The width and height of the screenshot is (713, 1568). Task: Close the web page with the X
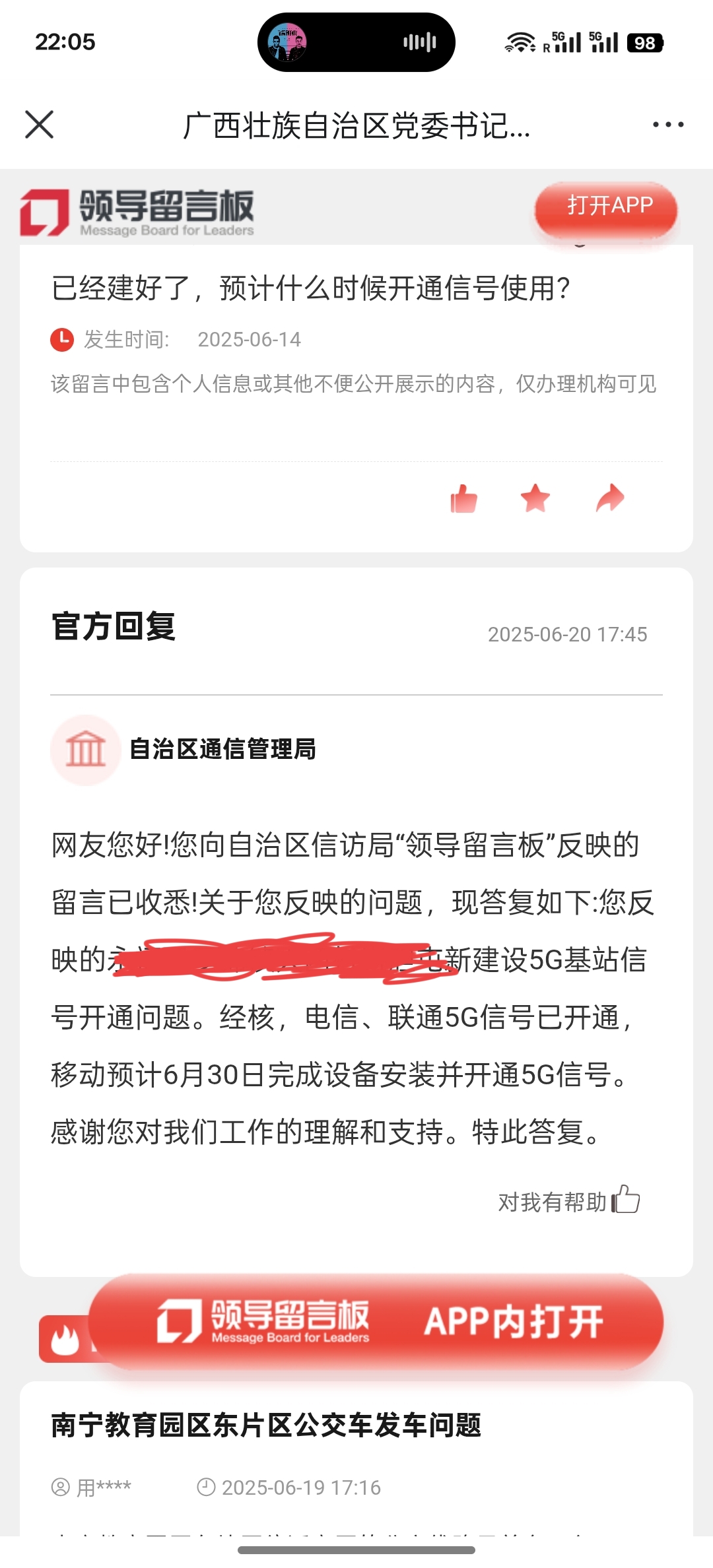[39, 124]
